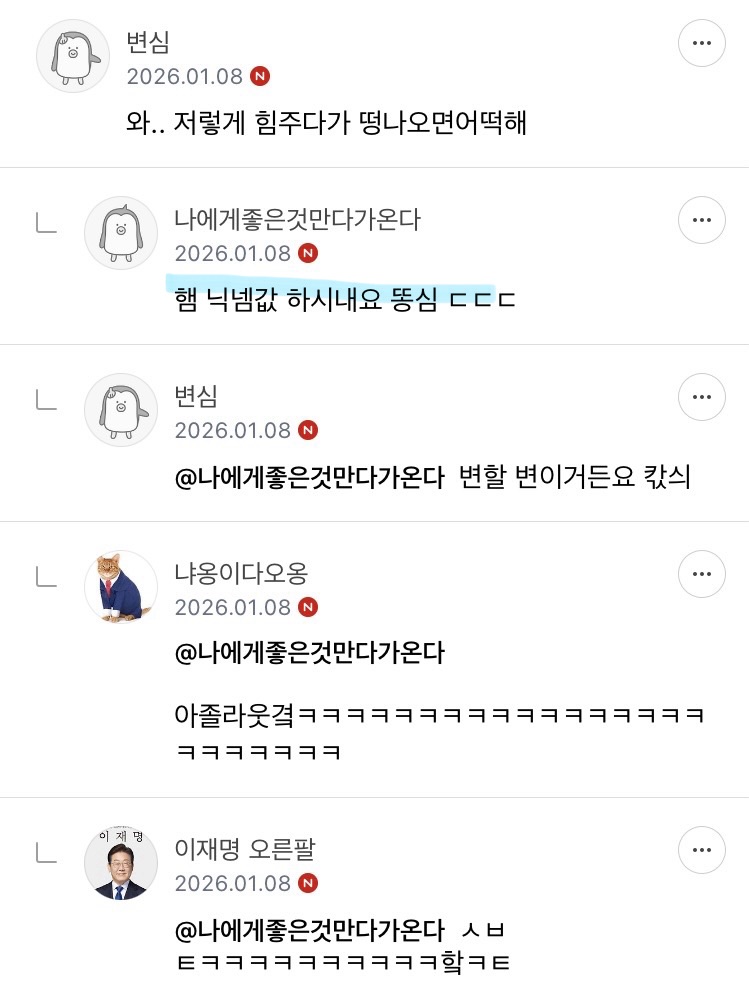Open more options on 변심's reply comment

pyautogui.click(x=701, y=397)
